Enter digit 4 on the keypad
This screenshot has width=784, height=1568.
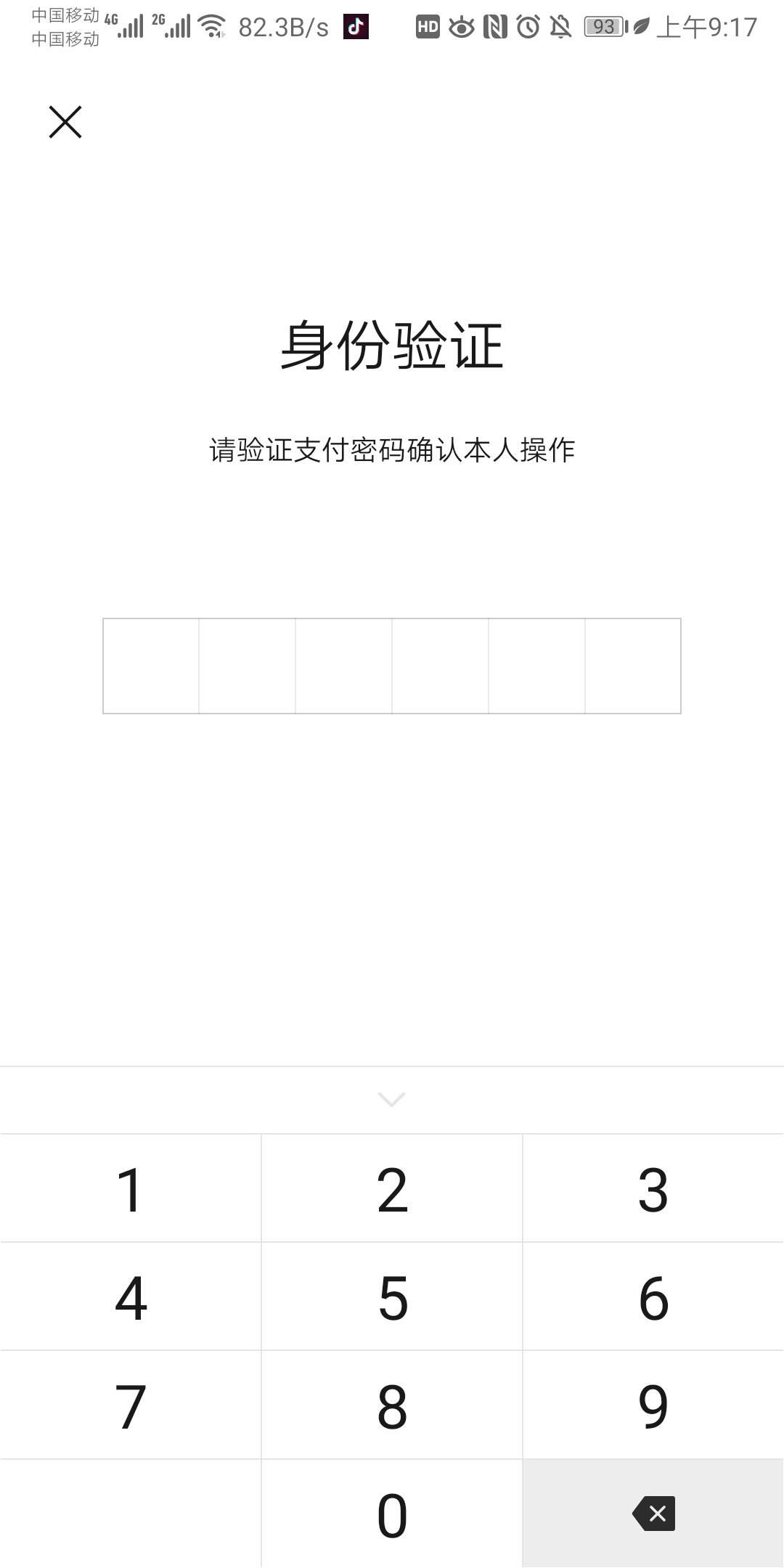click(131, 1297)
